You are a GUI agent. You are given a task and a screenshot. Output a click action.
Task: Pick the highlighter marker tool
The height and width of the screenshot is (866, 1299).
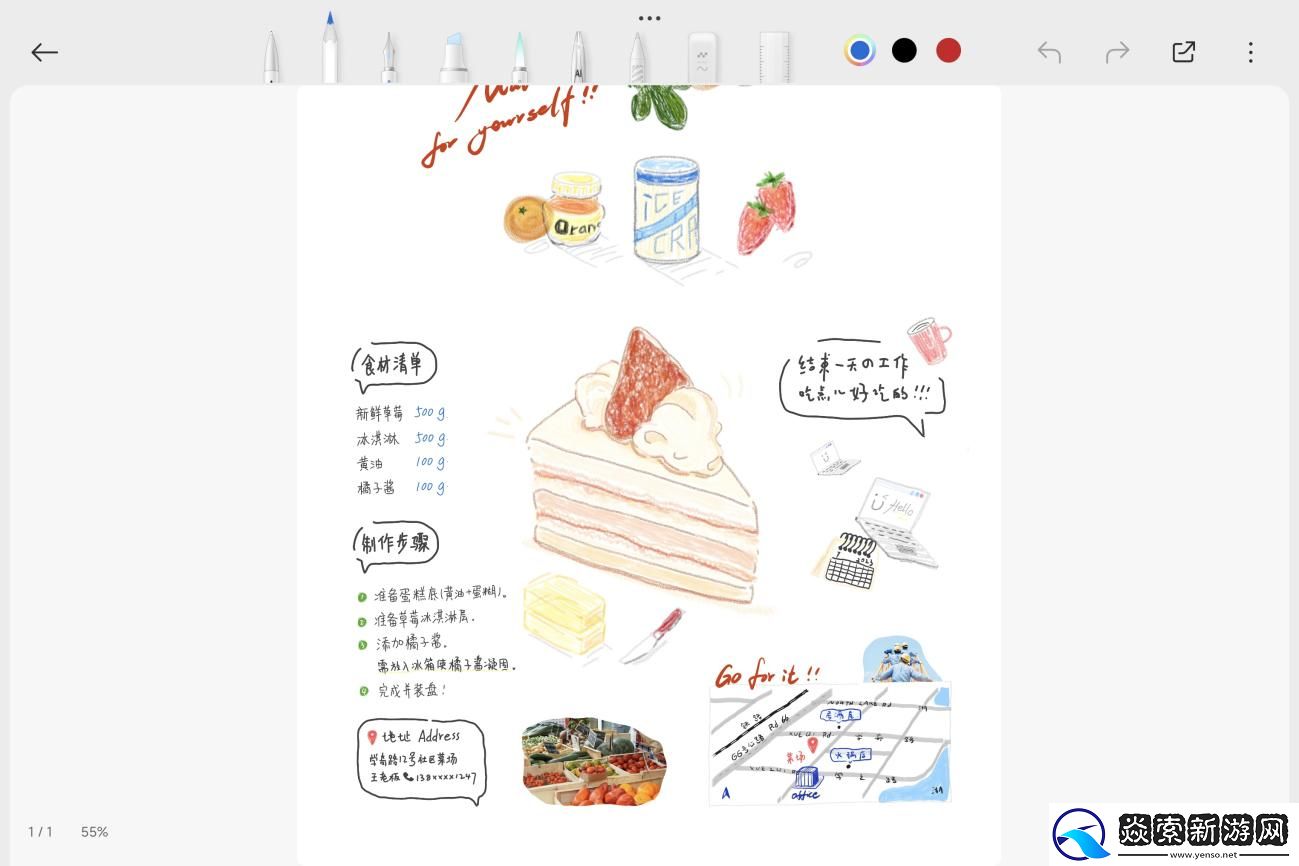pyautogui.click(x=454, y=58)
